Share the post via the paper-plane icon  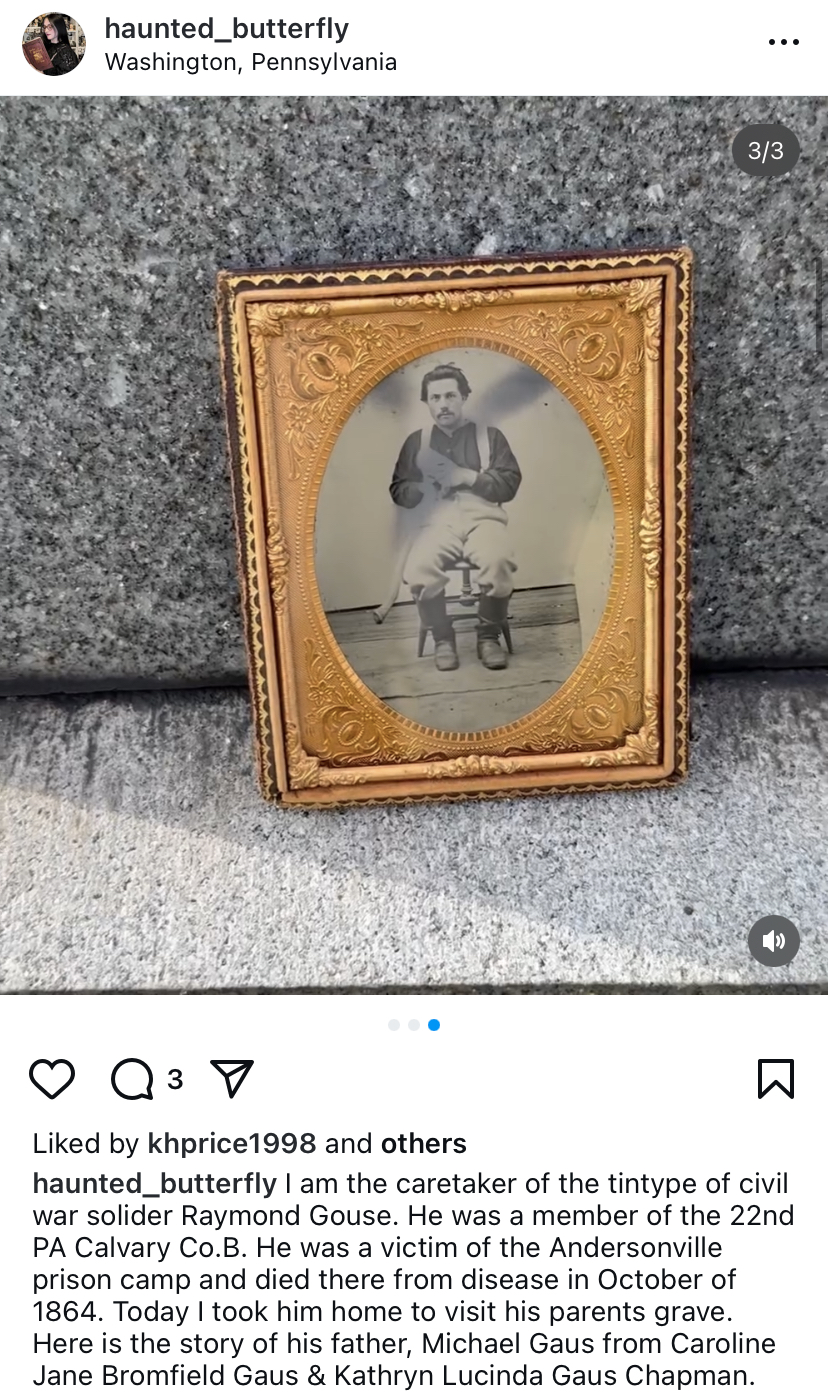[x=232, y=1079]
